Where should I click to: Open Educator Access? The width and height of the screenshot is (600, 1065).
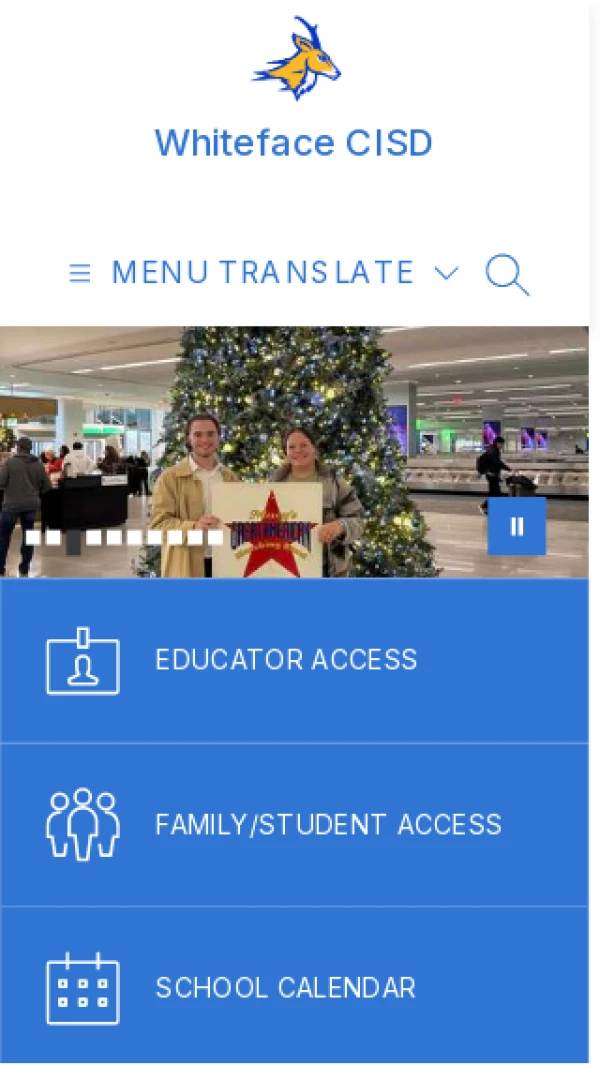[x=286, y=660]
